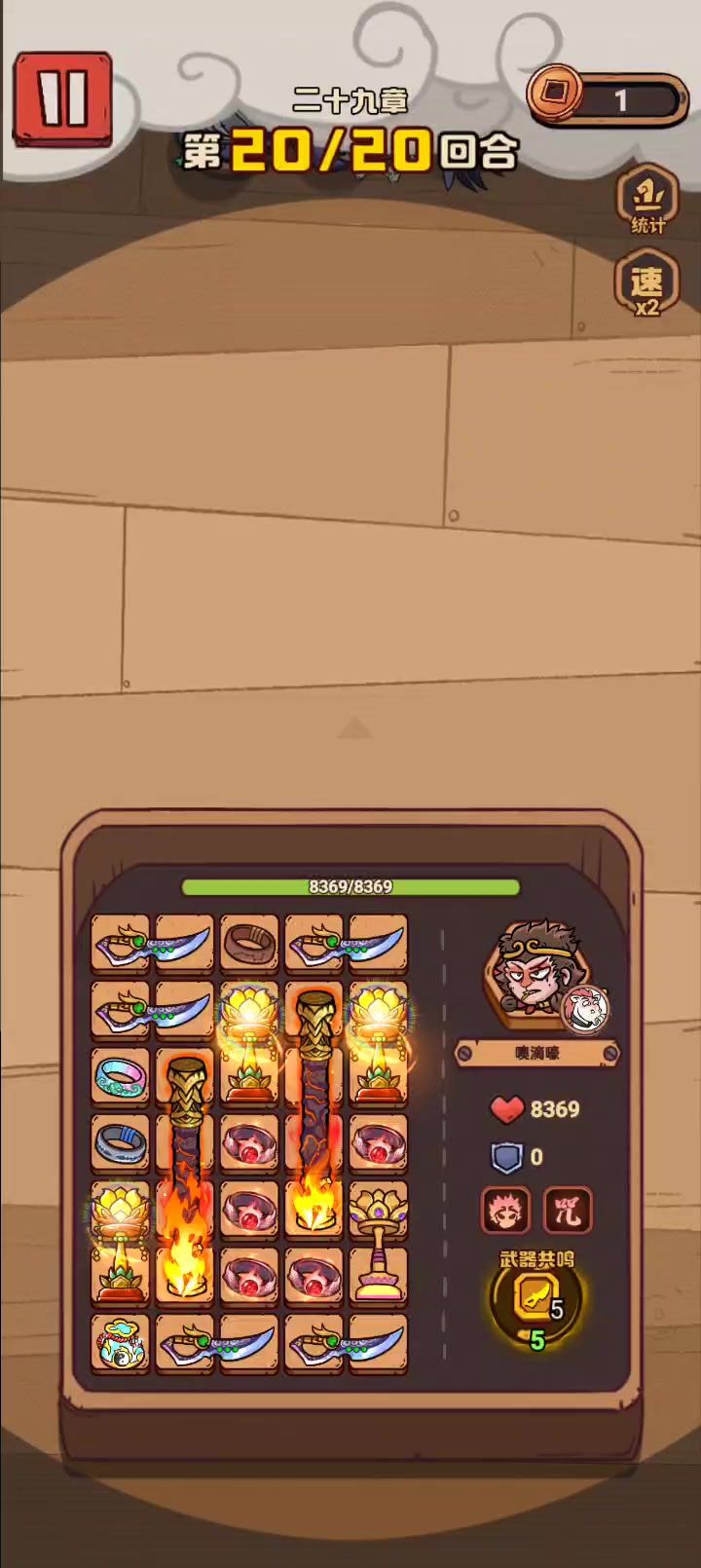Select the rainbow ring item

pyautogui.click(x=121, y=1076)
